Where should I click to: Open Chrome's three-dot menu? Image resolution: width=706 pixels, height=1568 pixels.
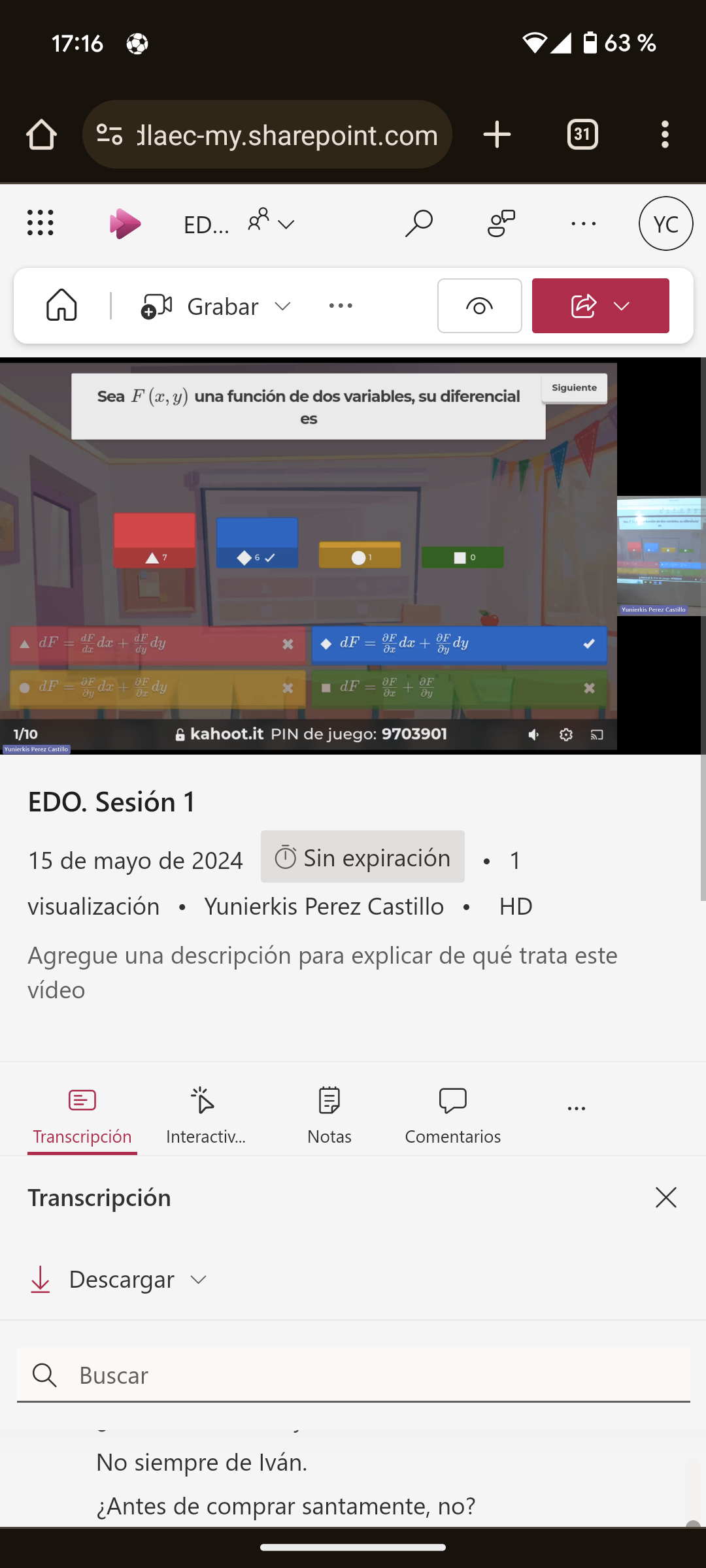click(x=665, y=135)
